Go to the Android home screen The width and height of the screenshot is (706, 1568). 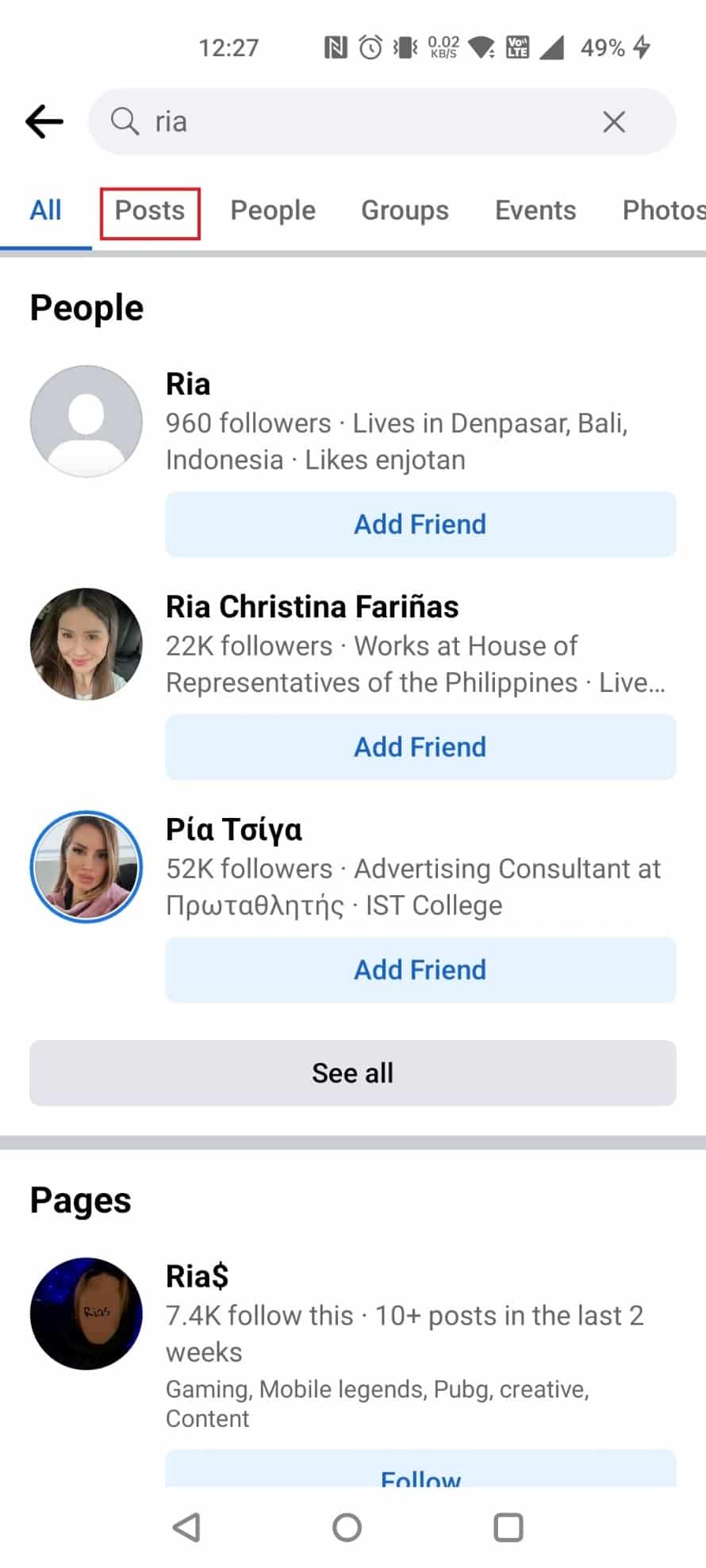point(347,1527)
